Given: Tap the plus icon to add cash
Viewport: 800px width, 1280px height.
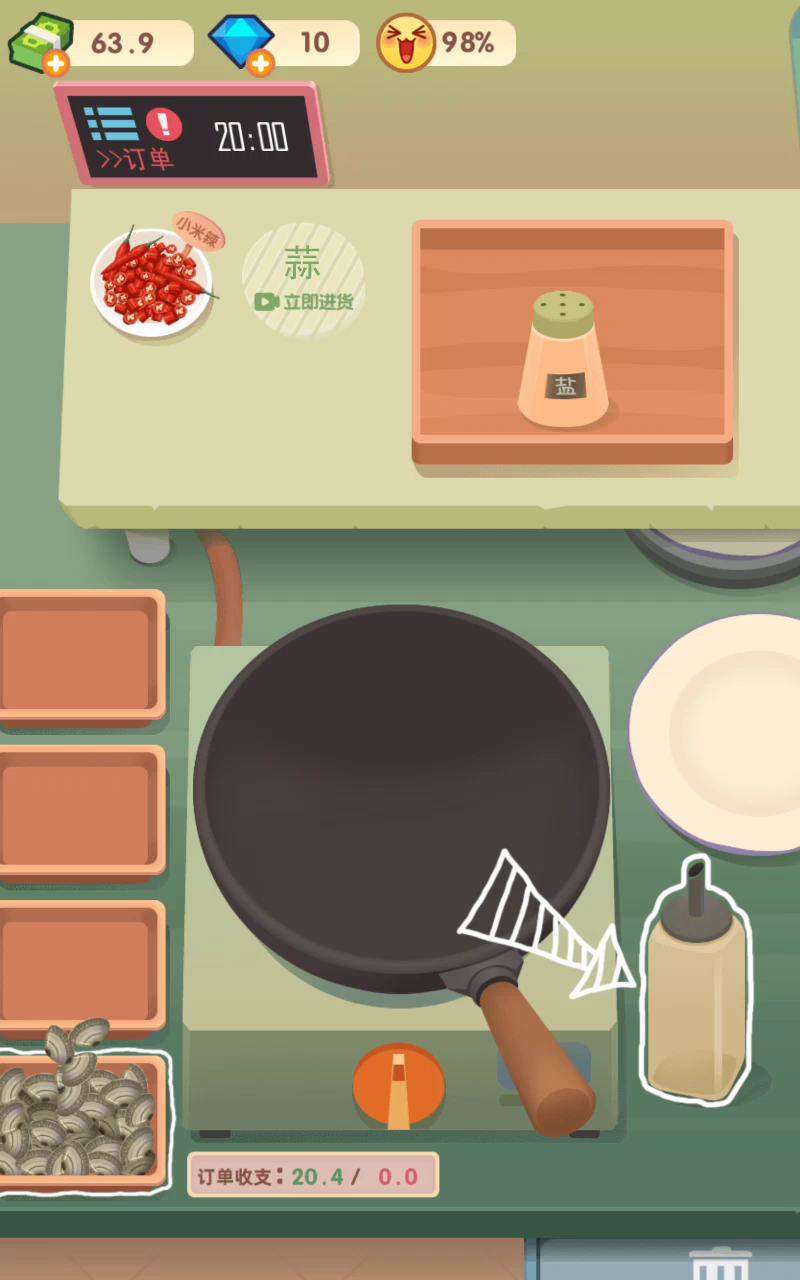Looking at the screenshot, I should pos(56,65).
